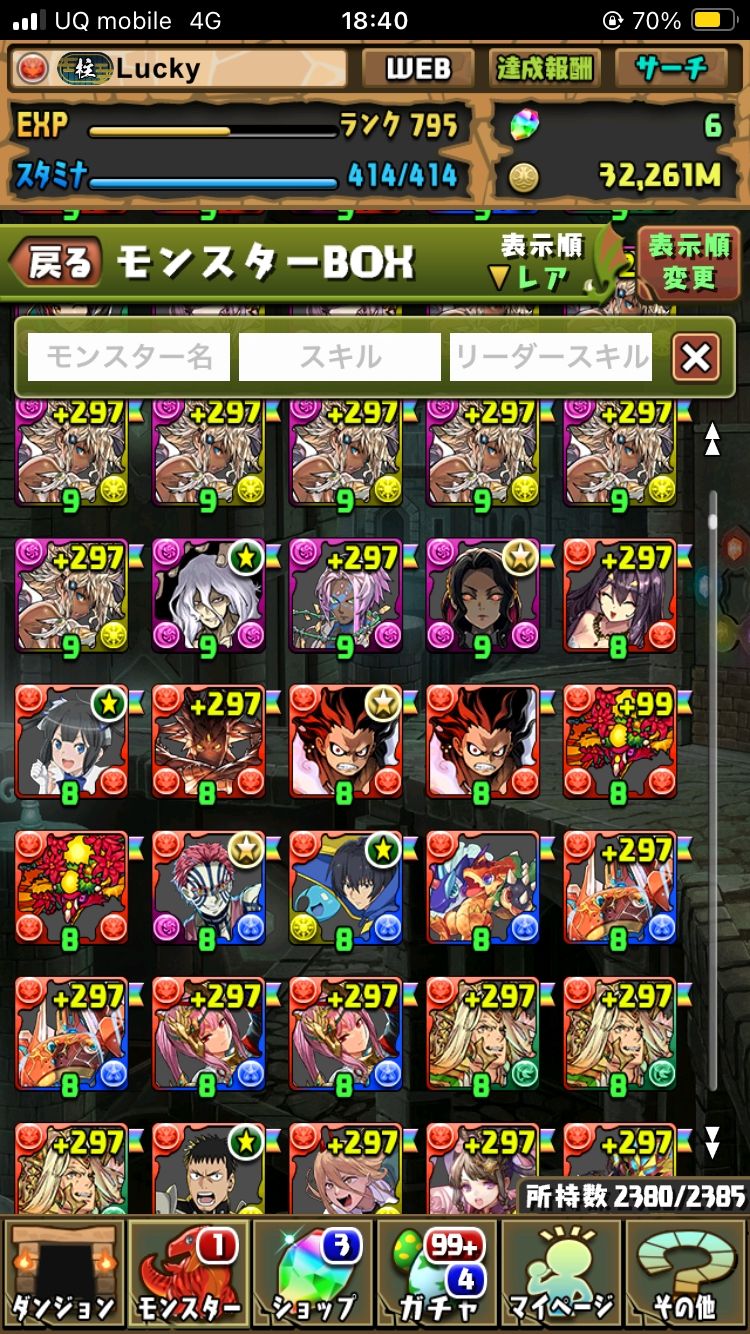The width and height of the screenshot is (750, 1334).
Task: Jump to bottom with double down arrow
Action: 712,1141
